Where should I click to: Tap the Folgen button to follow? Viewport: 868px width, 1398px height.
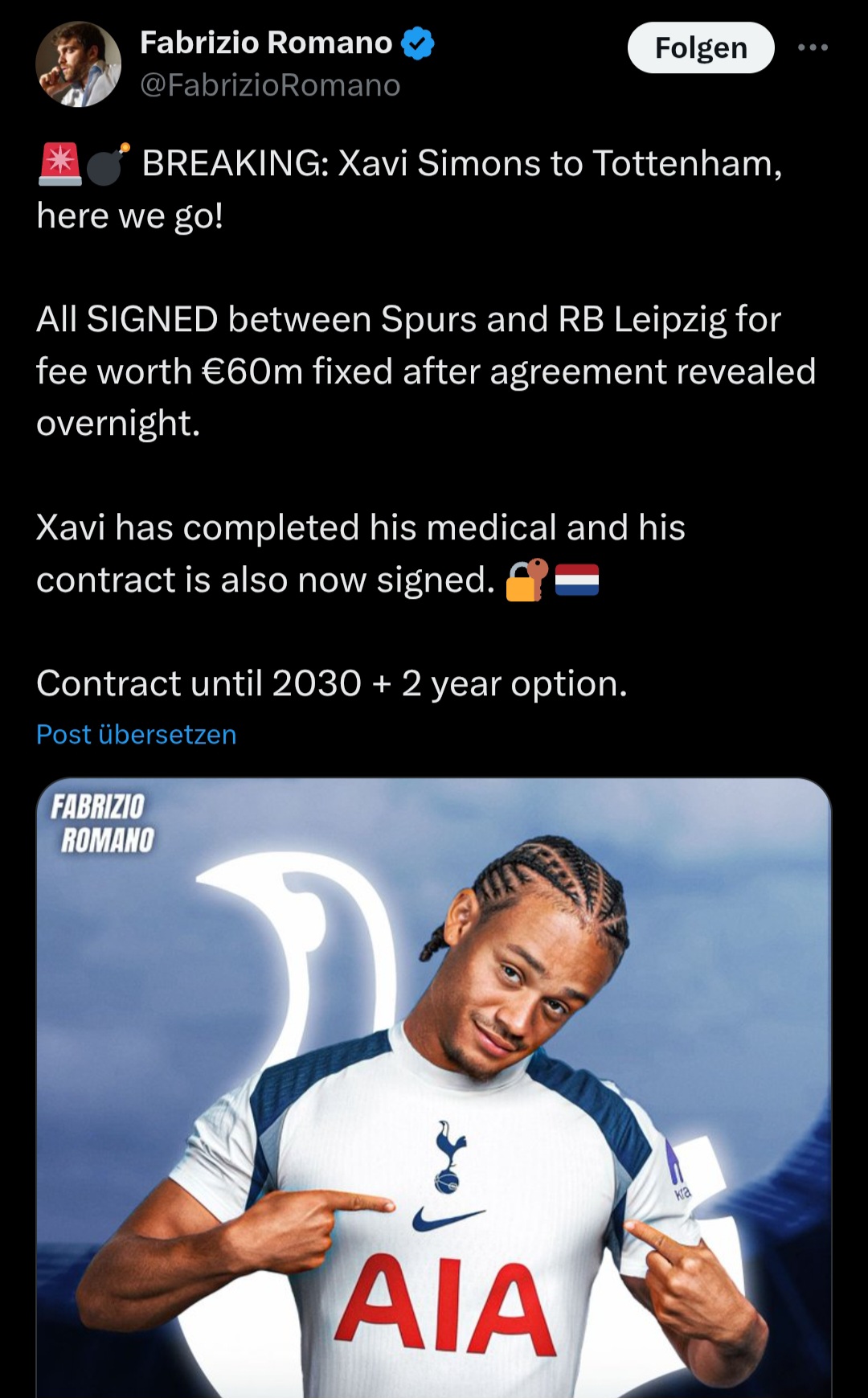[x=700, y=48]
